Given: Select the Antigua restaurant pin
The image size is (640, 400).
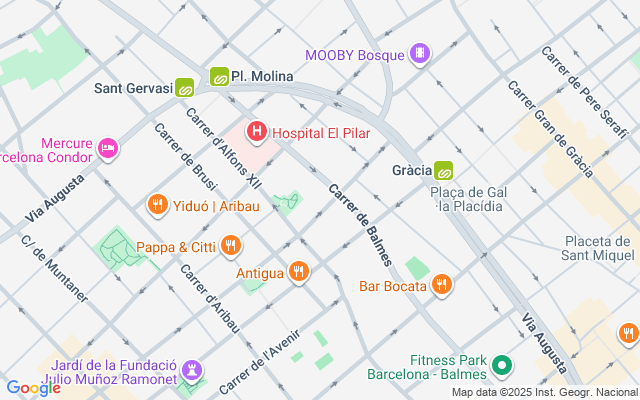Looking at the screenshot, I should (x=298, y=271).
